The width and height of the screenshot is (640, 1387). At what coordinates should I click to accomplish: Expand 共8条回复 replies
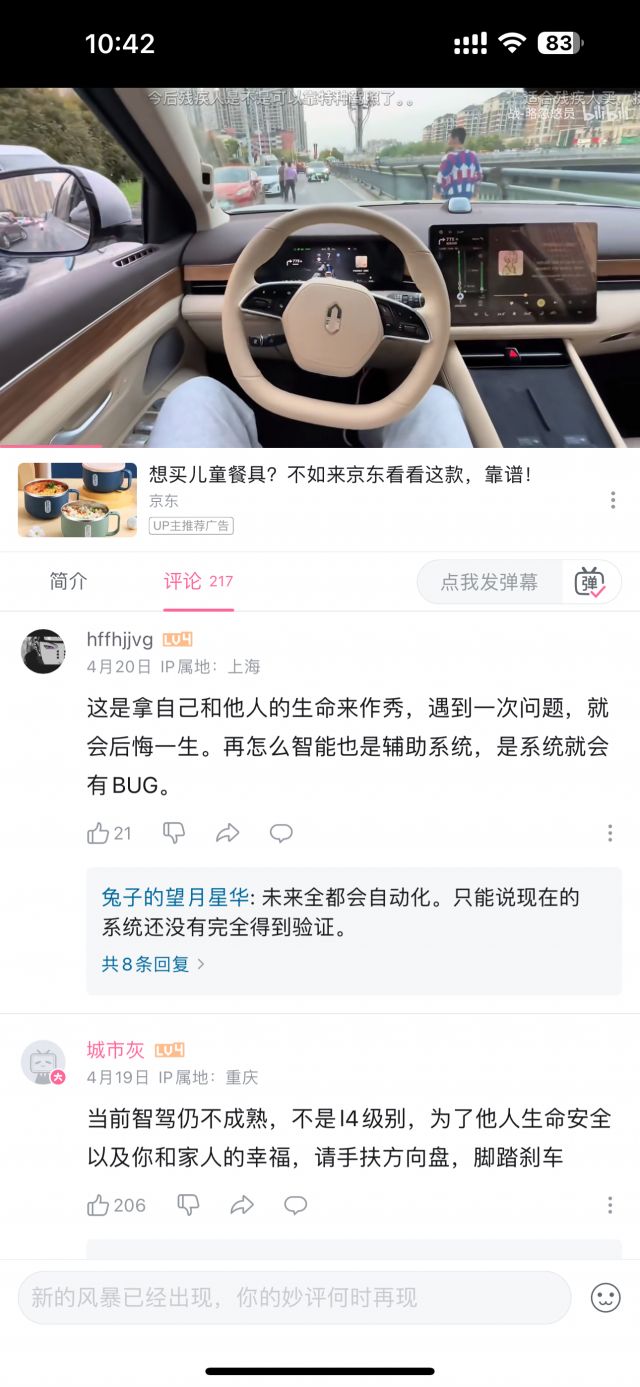pyautogui.click(x=153, y=964)
